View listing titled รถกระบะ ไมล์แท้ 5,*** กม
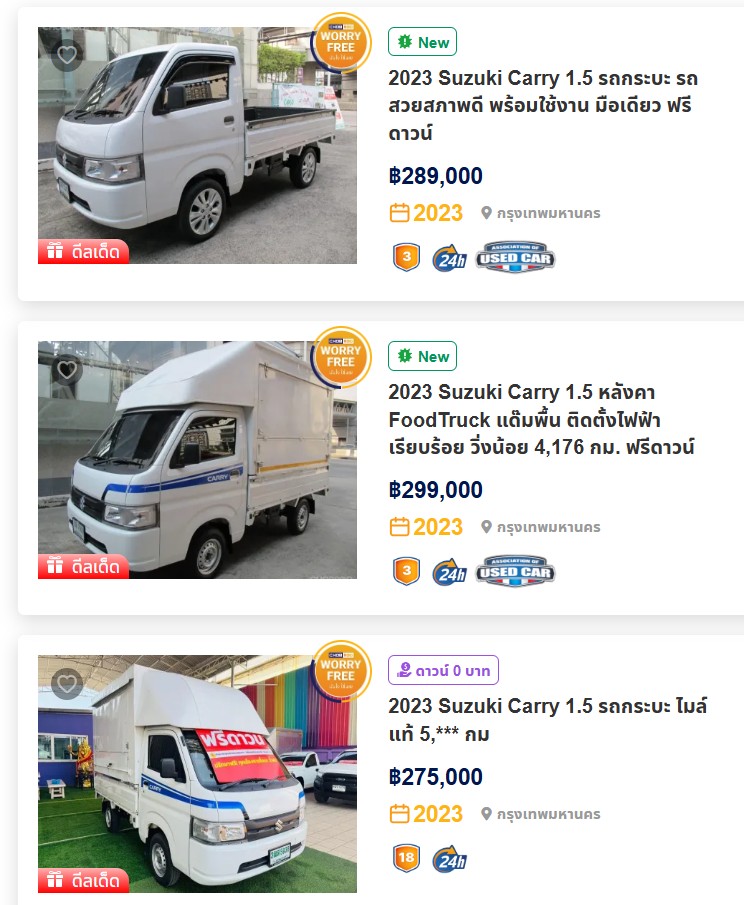 pos(547,720)
